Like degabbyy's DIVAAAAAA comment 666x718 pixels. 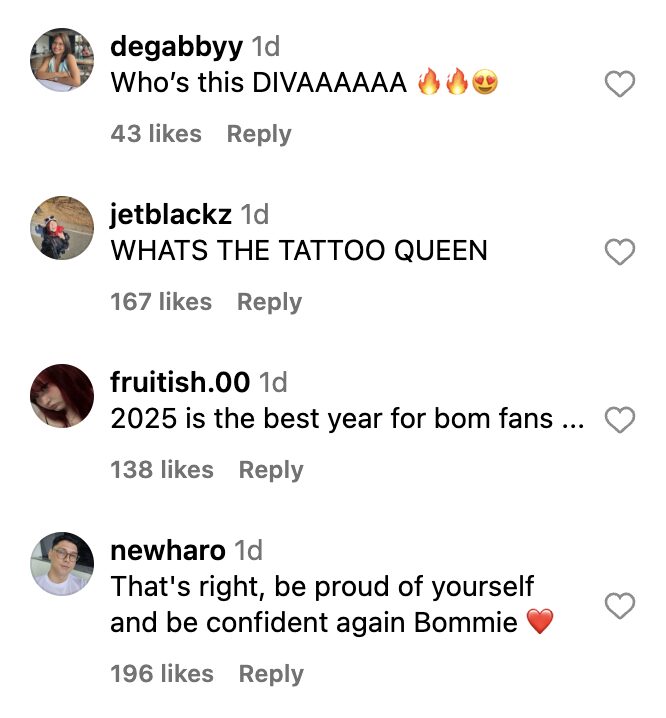620,85
